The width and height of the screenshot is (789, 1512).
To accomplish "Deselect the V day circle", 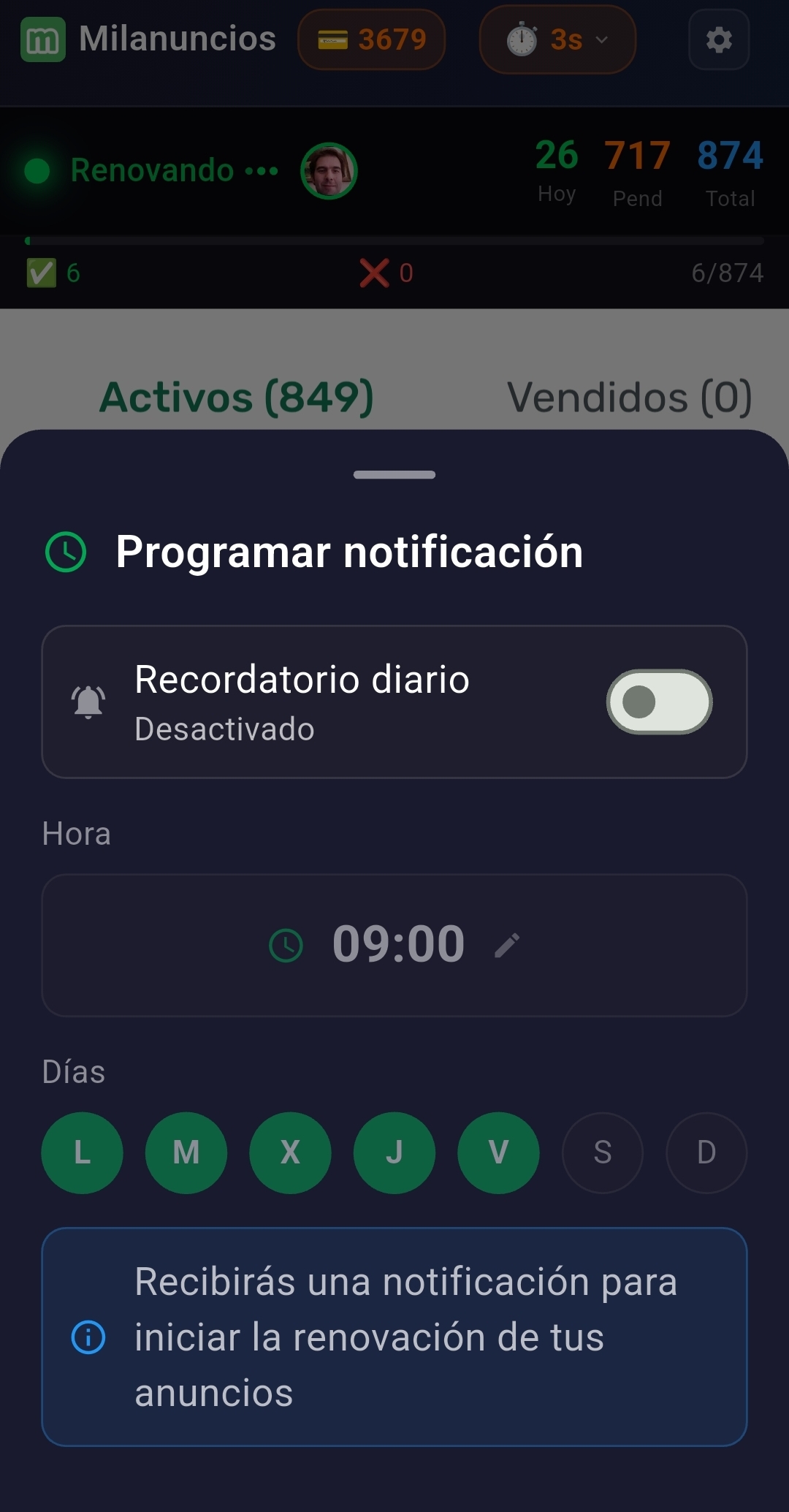I will point(498,1153).
